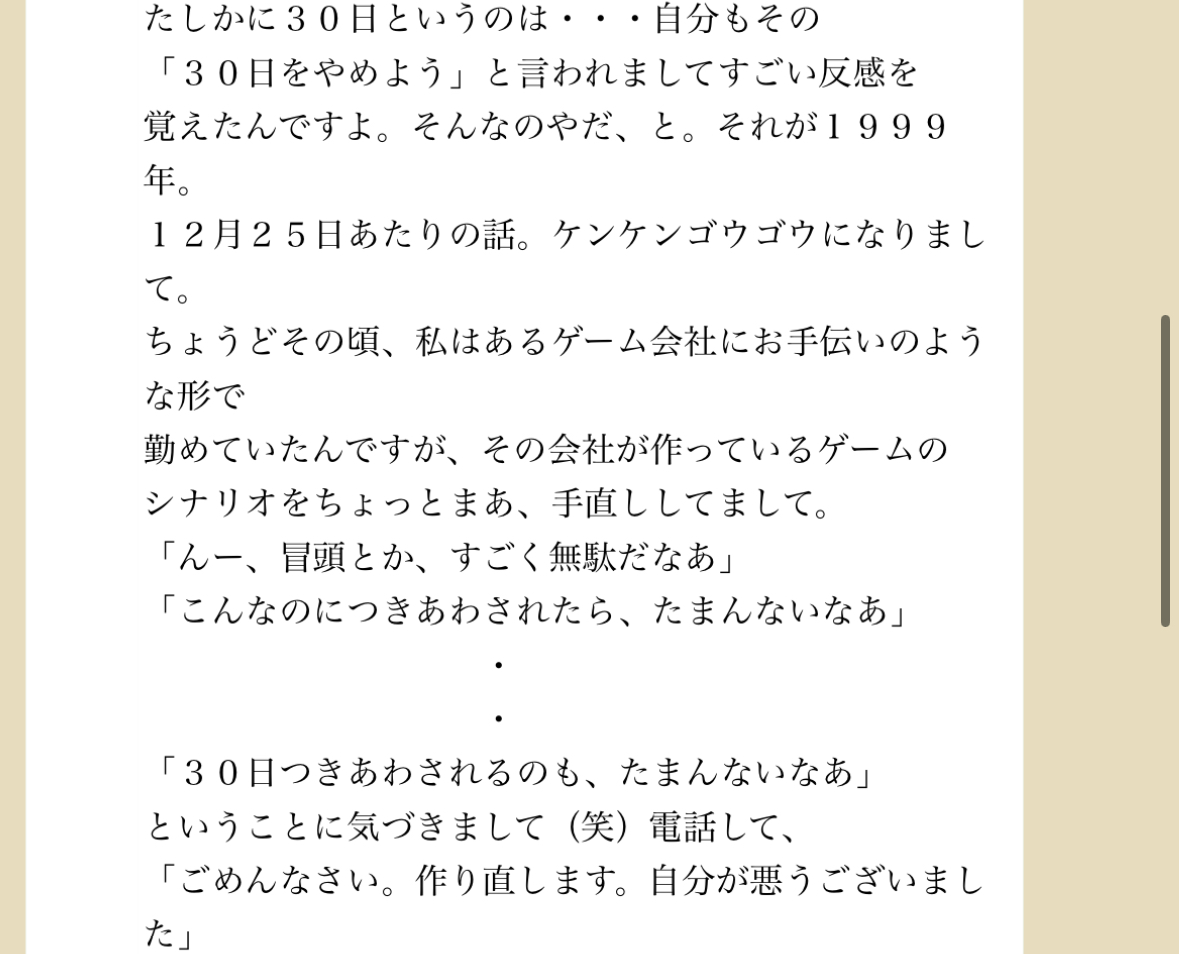
Task: Tap the vertical scrollbar thumb
Action: click(x=1165, y=470)
